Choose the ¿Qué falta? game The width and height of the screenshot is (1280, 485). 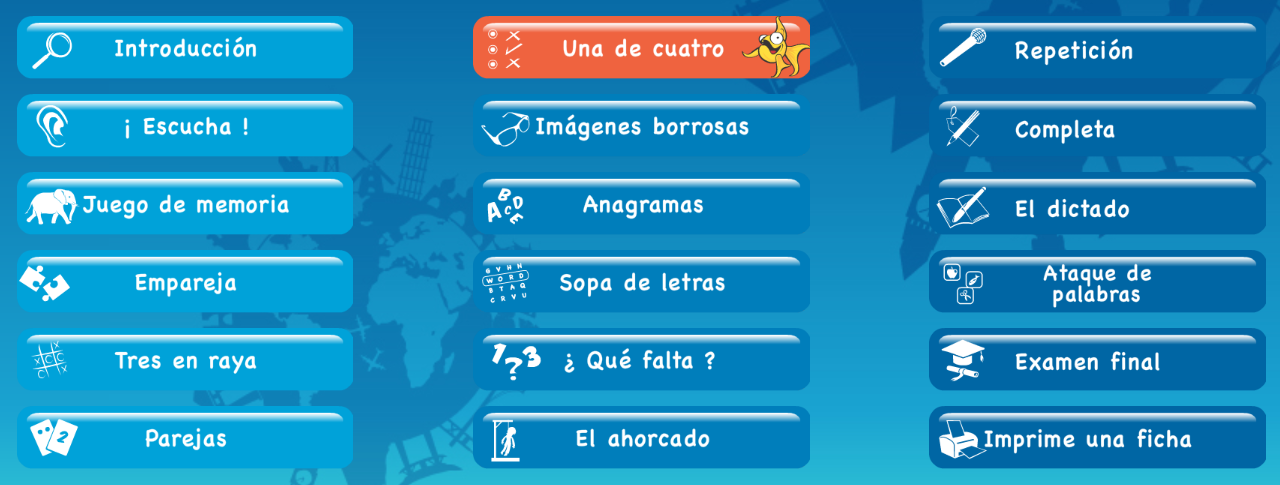click(641, 360)
